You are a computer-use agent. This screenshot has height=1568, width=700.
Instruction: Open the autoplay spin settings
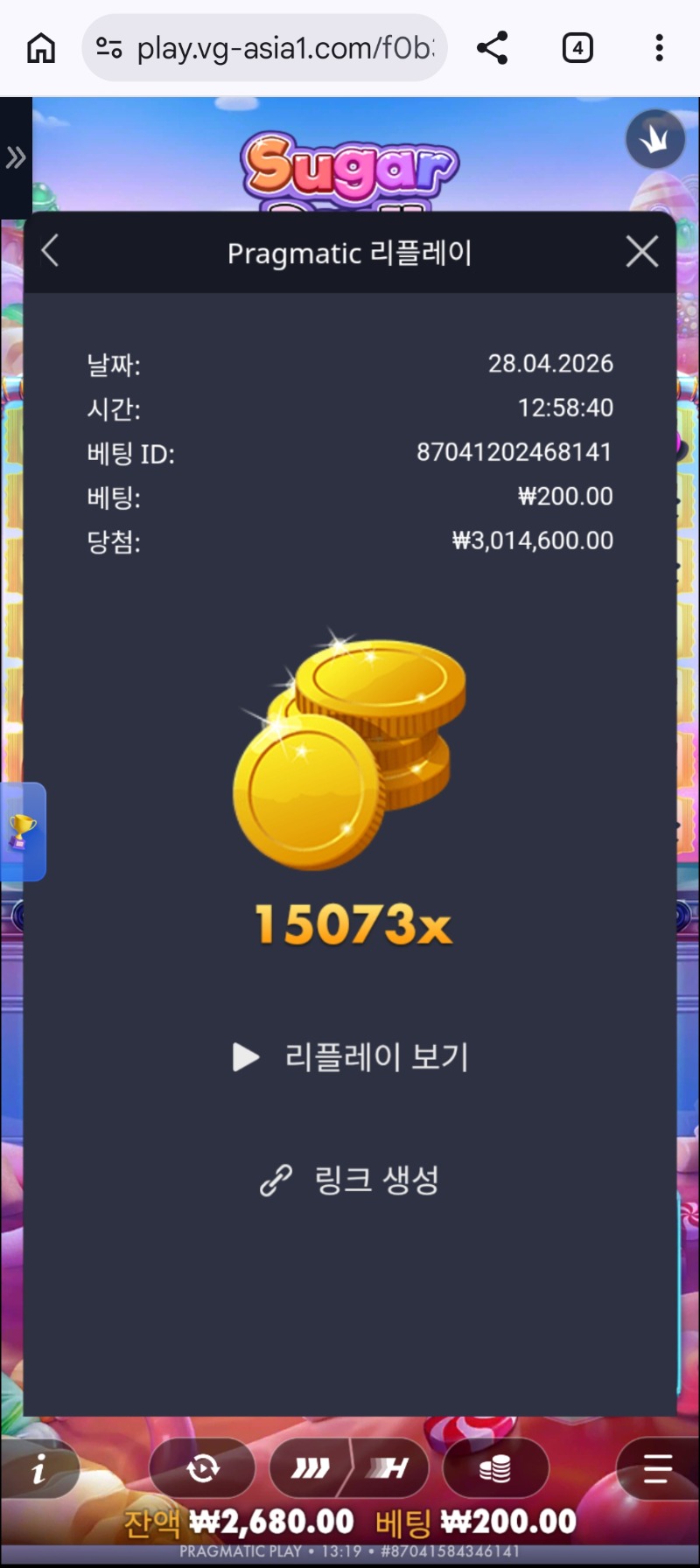point(202,1468)
